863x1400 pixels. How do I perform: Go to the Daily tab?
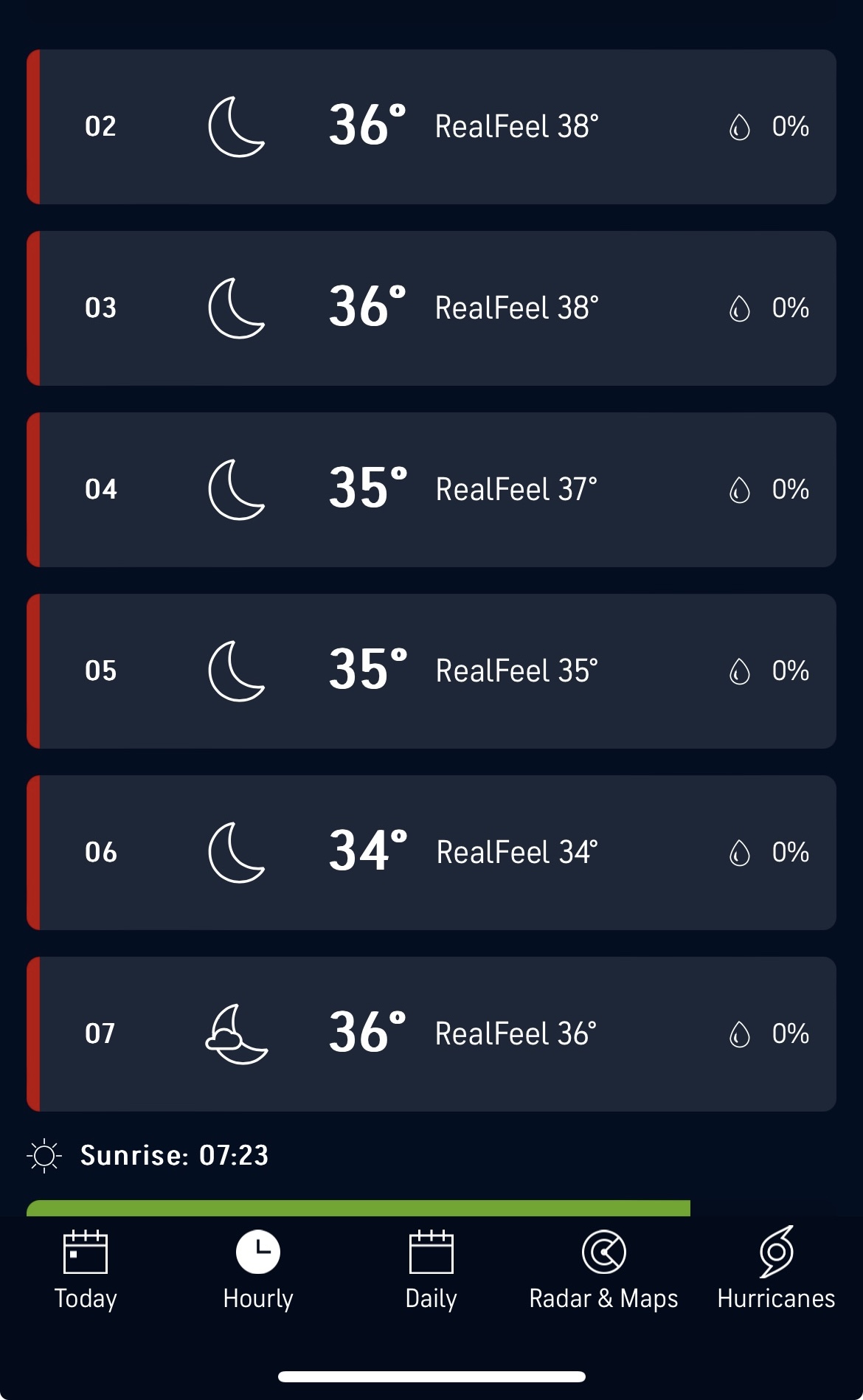pyautogui.click(x=431, y=1270)
